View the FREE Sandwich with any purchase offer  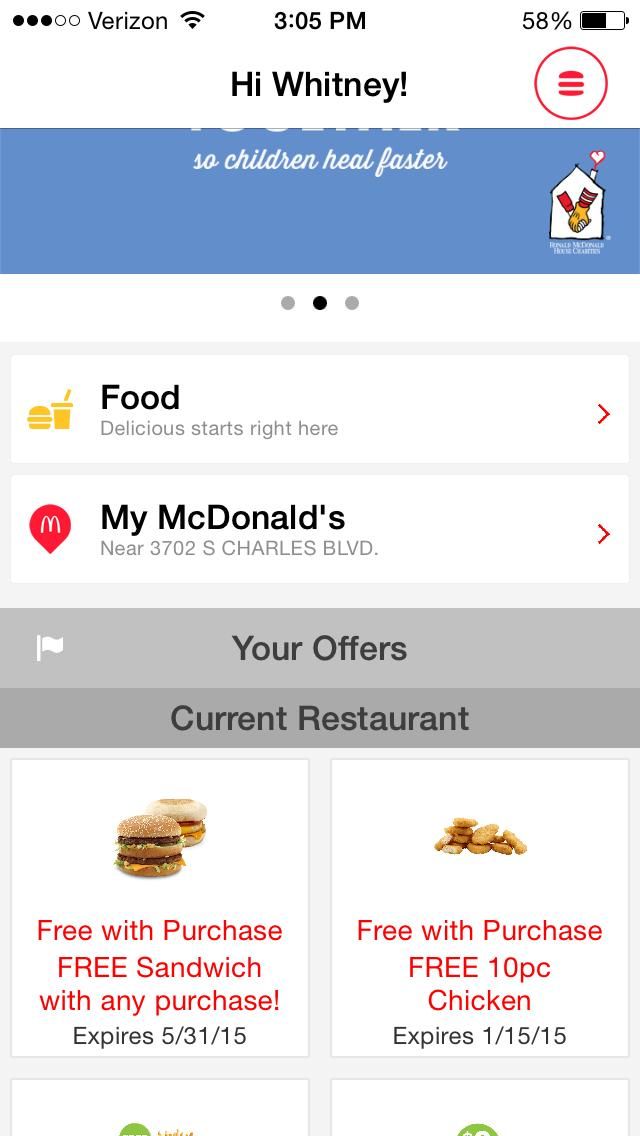click(x=160, y=907)
